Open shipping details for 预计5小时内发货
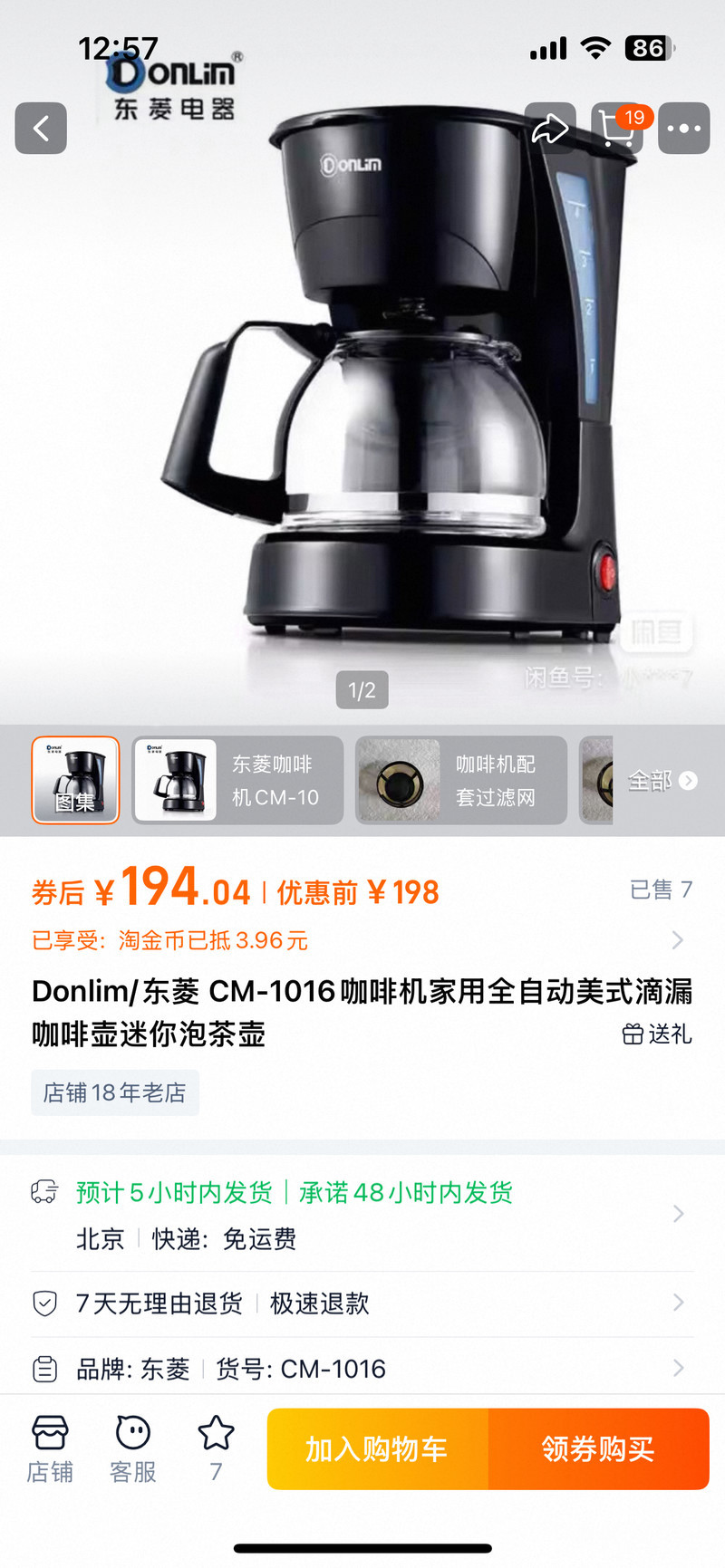 362,1214
